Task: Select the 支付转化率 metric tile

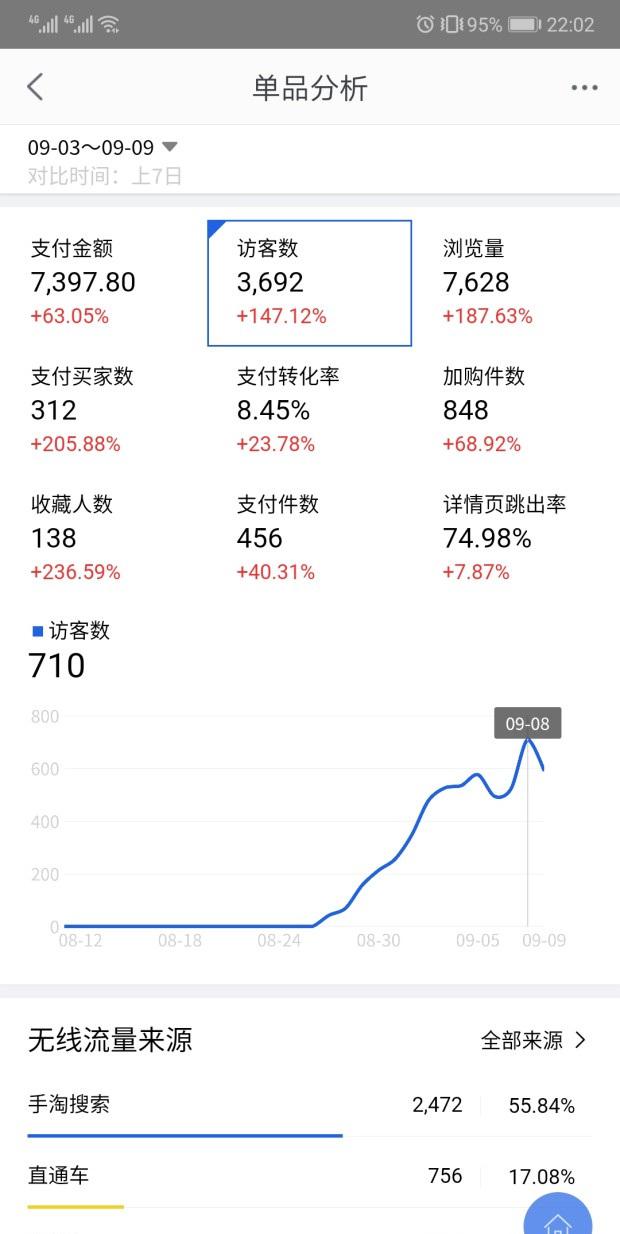Action: click(x=310, y=410)
